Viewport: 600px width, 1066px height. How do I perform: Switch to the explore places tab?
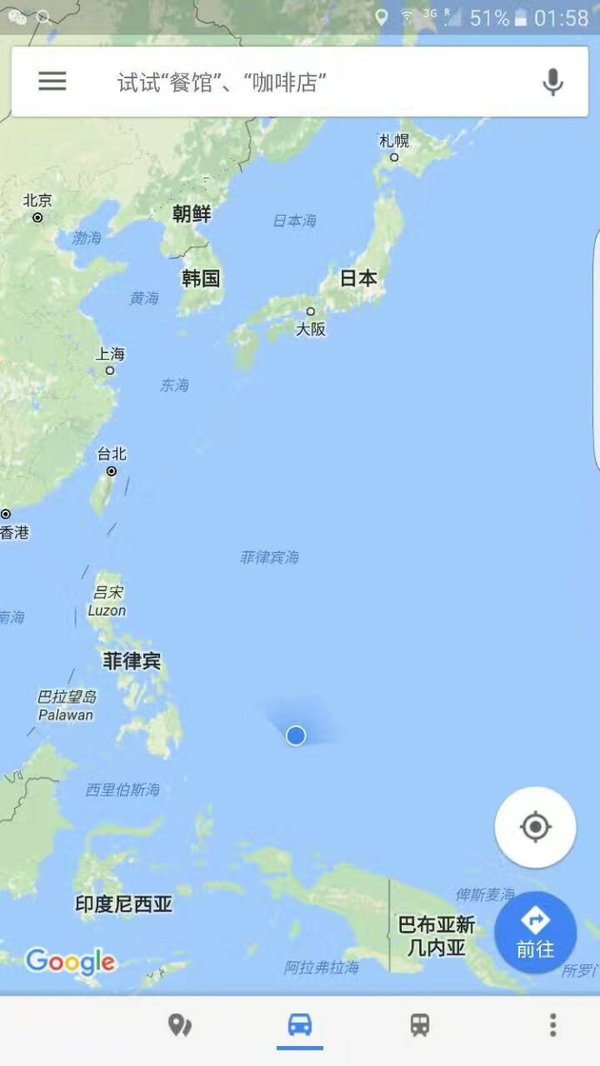click(179, 1025)
